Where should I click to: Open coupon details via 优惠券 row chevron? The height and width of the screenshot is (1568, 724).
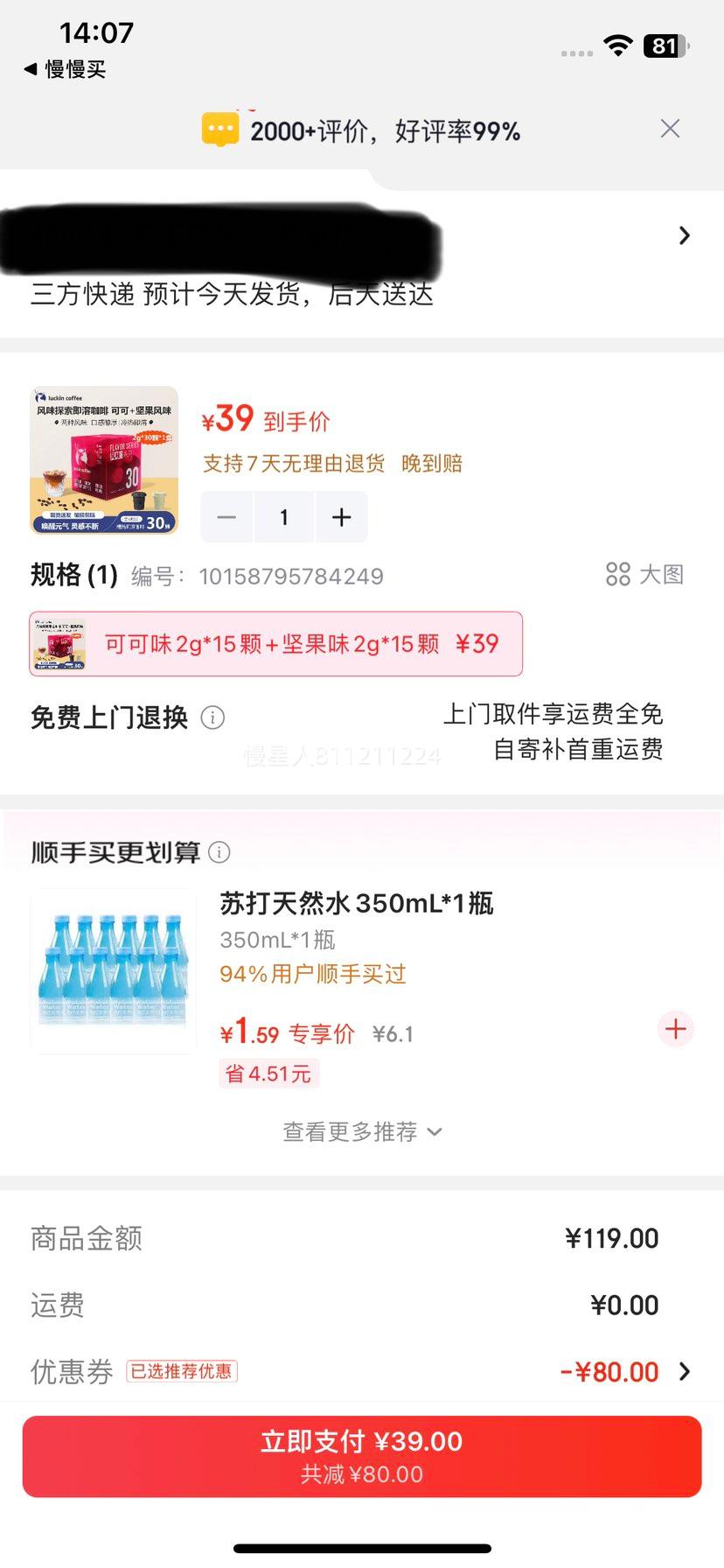coord(686,1371)
